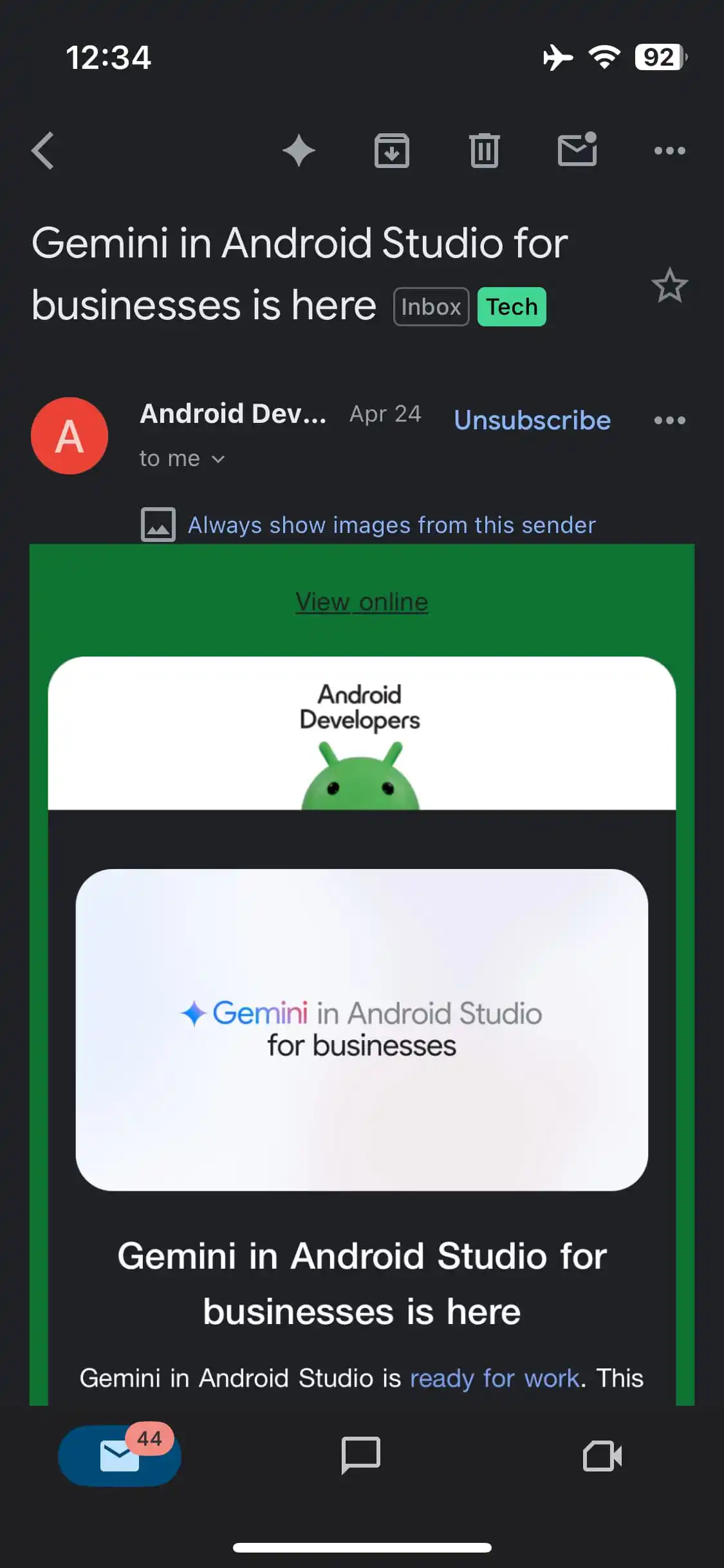The height and width of the screenshot is (1568, 724).
Task: Go back to the inbox
Action: (41, 151)
